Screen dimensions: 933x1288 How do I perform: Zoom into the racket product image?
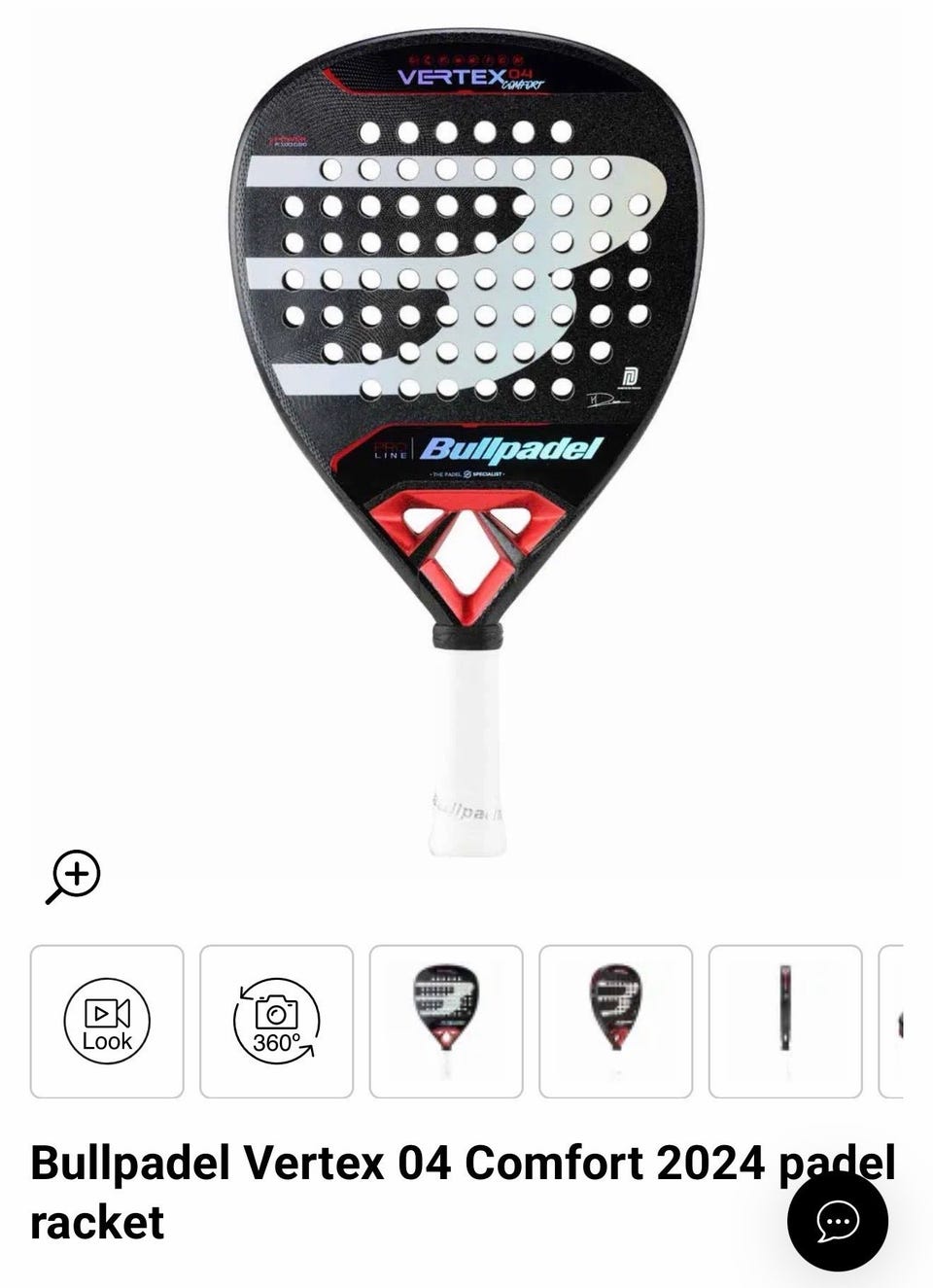pos(75,875)
